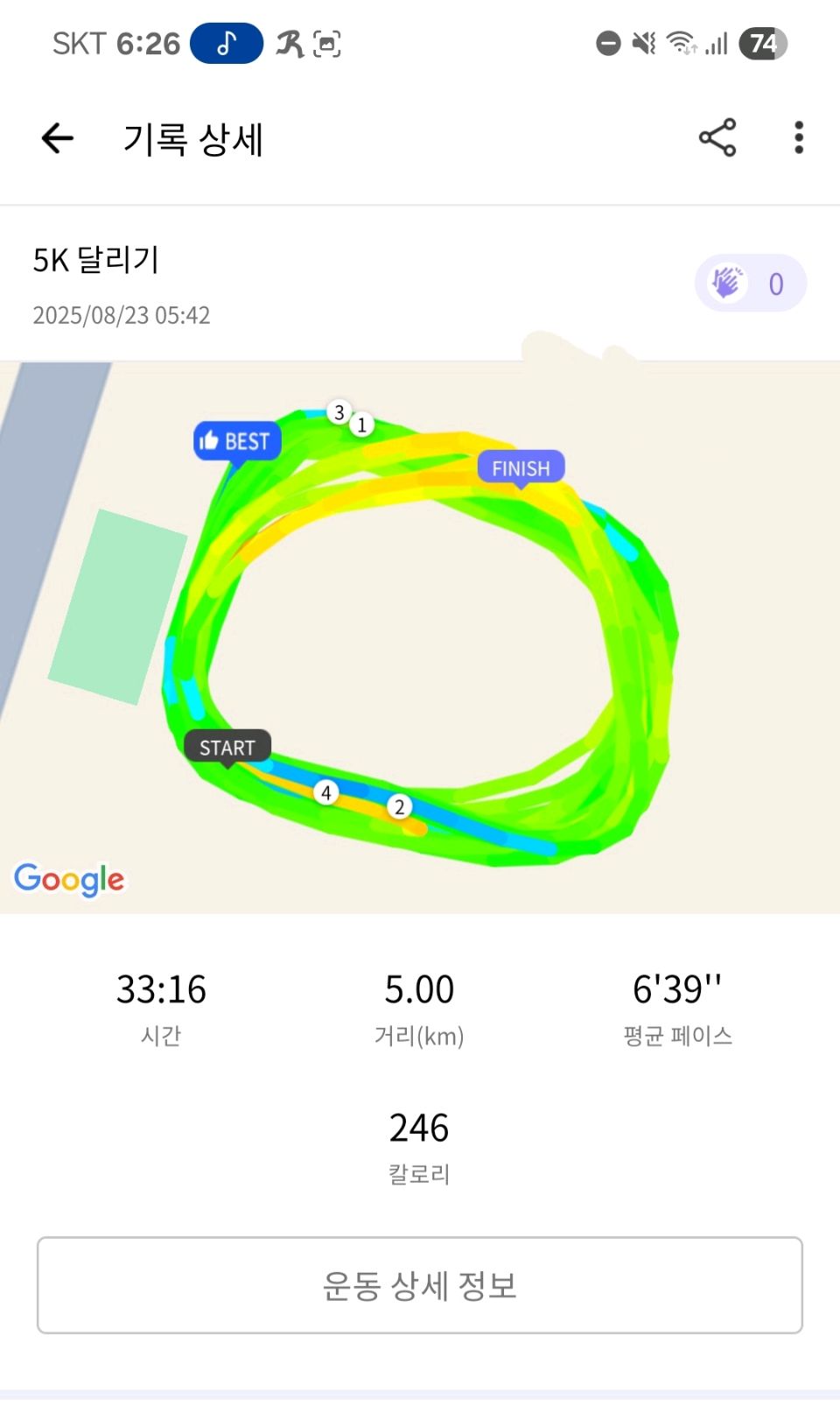Tap the clap button to cheer the run
Image resolution: width=840 pixels, height=1413 pixels.
coord(750,284)
